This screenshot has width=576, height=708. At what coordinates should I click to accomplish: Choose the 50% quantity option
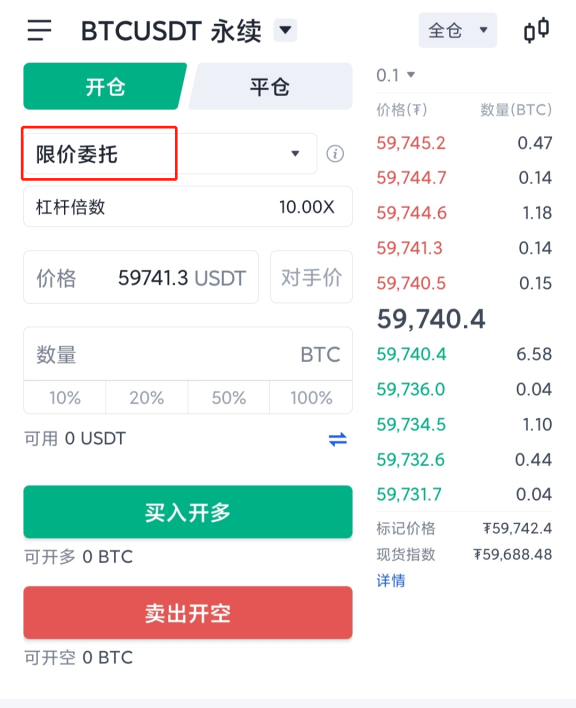pos(229,397)
